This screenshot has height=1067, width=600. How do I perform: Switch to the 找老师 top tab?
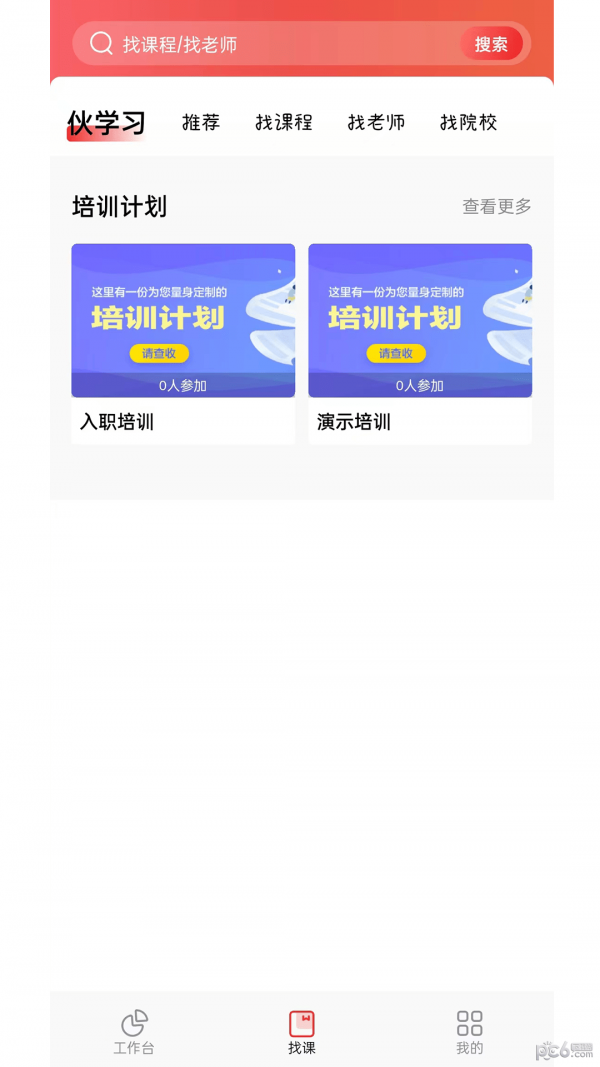click(376, 123)
